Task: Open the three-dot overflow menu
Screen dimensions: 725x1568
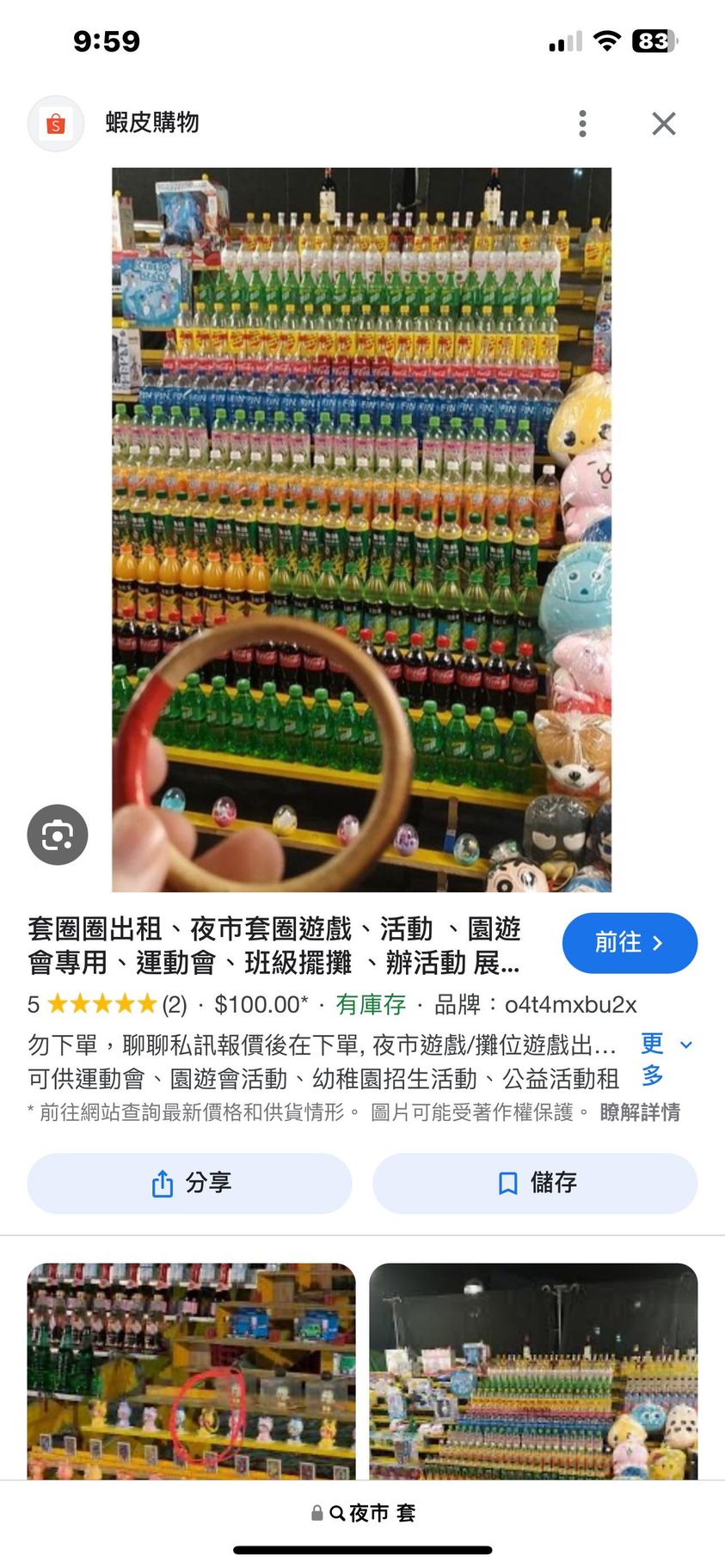Action: coord(582,124)
